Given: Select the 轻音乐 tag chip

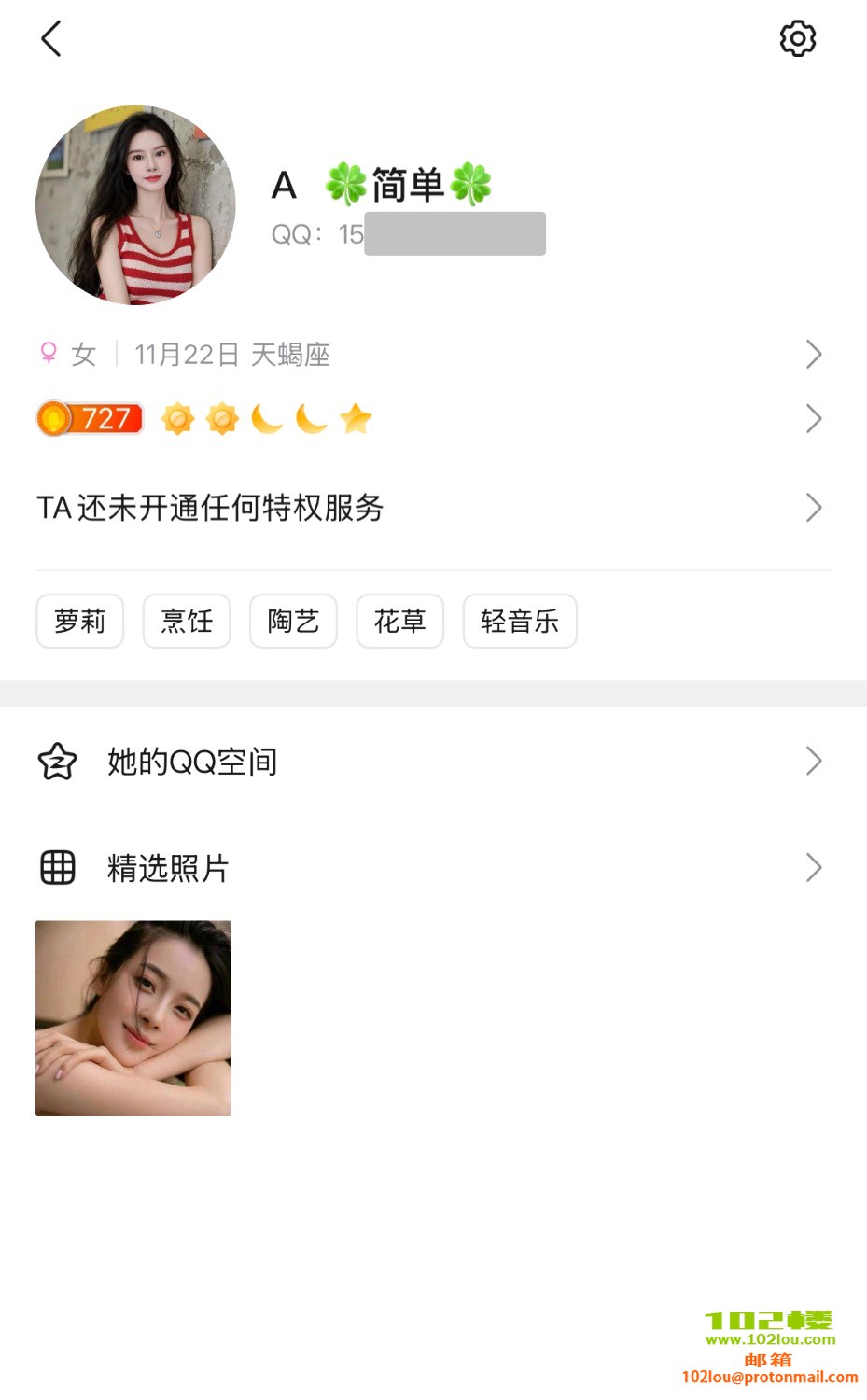Looking at the screenshot, I should pos(520,622).
